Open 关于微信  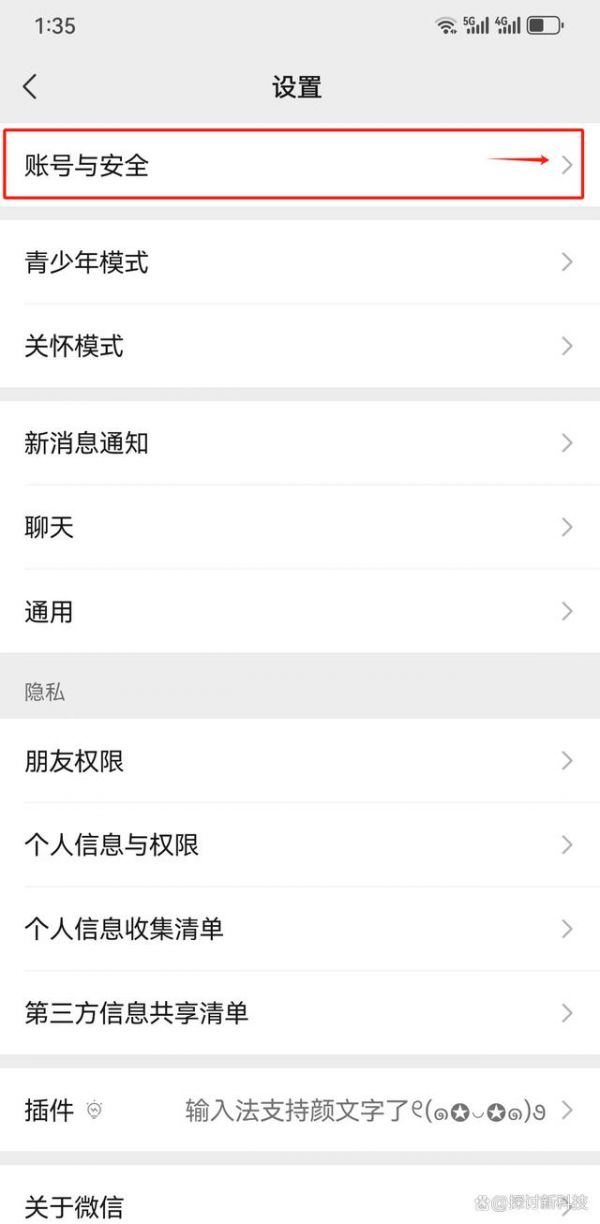(x=300, y=1196)
